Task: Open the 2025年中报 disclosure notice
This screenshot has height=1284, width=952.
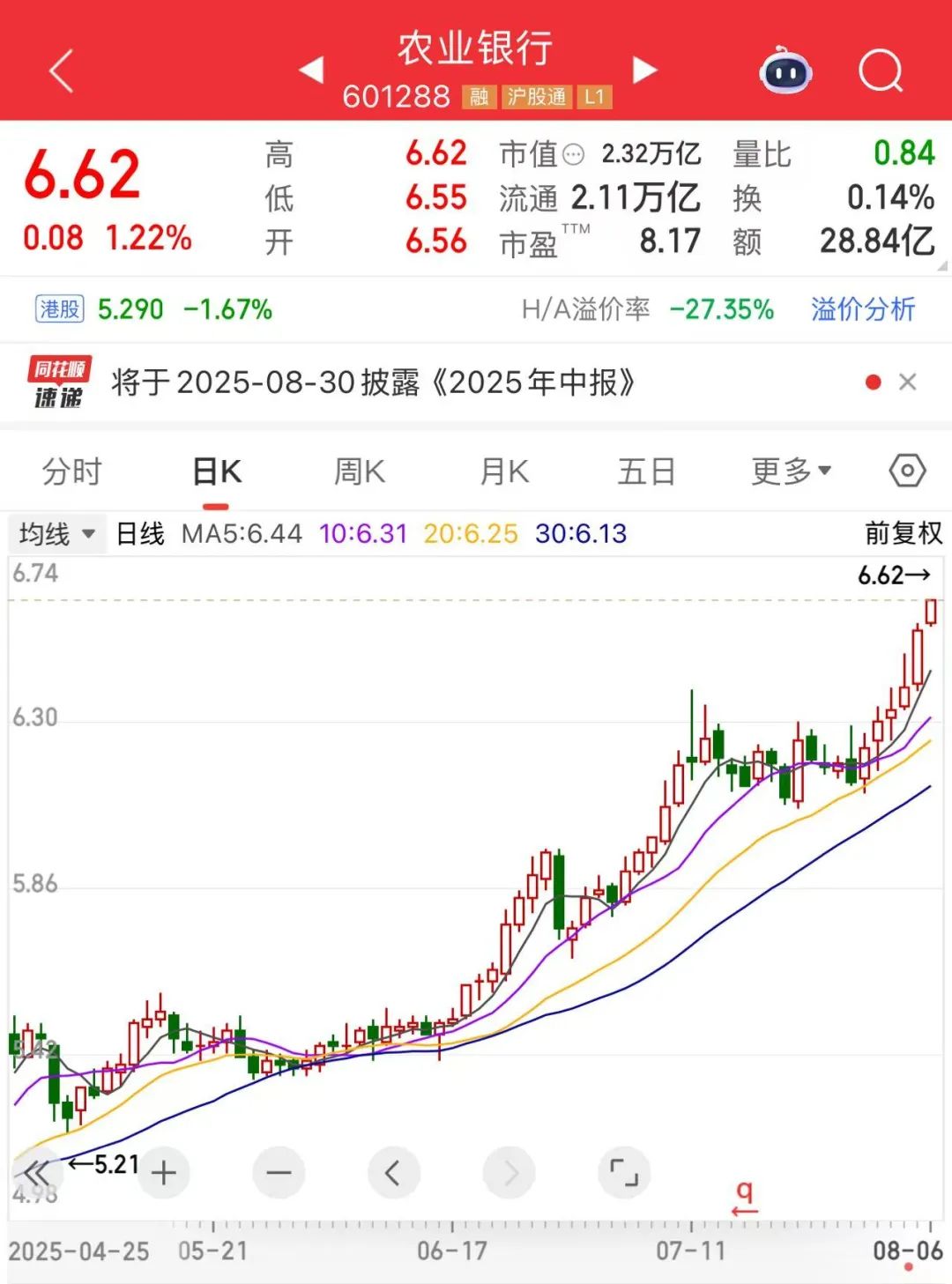Action: point(373,382)
